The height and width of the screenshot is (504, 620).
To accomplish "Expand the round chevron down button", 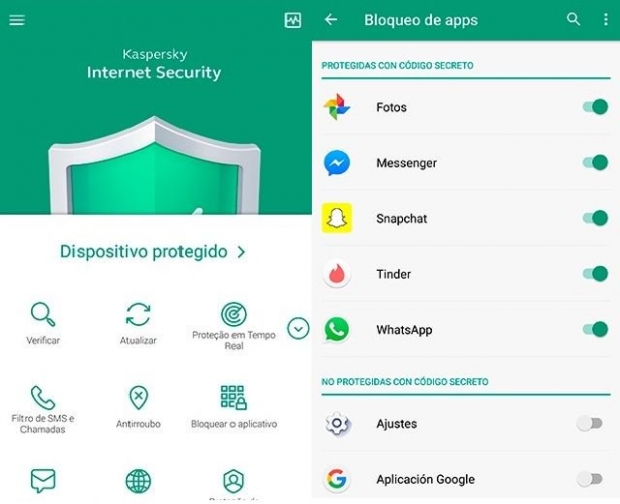I will 298,327.
